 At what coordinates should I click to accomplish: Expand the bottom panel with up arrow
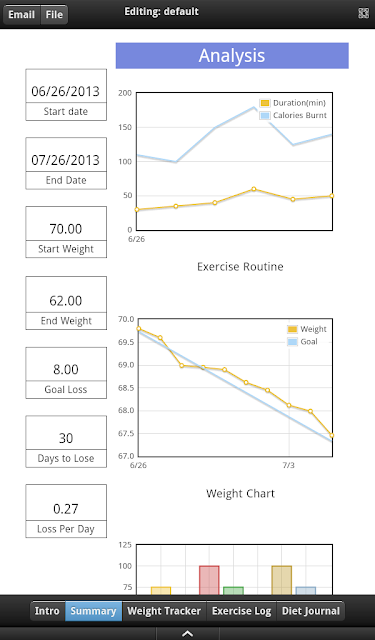(x=187, y=633)
